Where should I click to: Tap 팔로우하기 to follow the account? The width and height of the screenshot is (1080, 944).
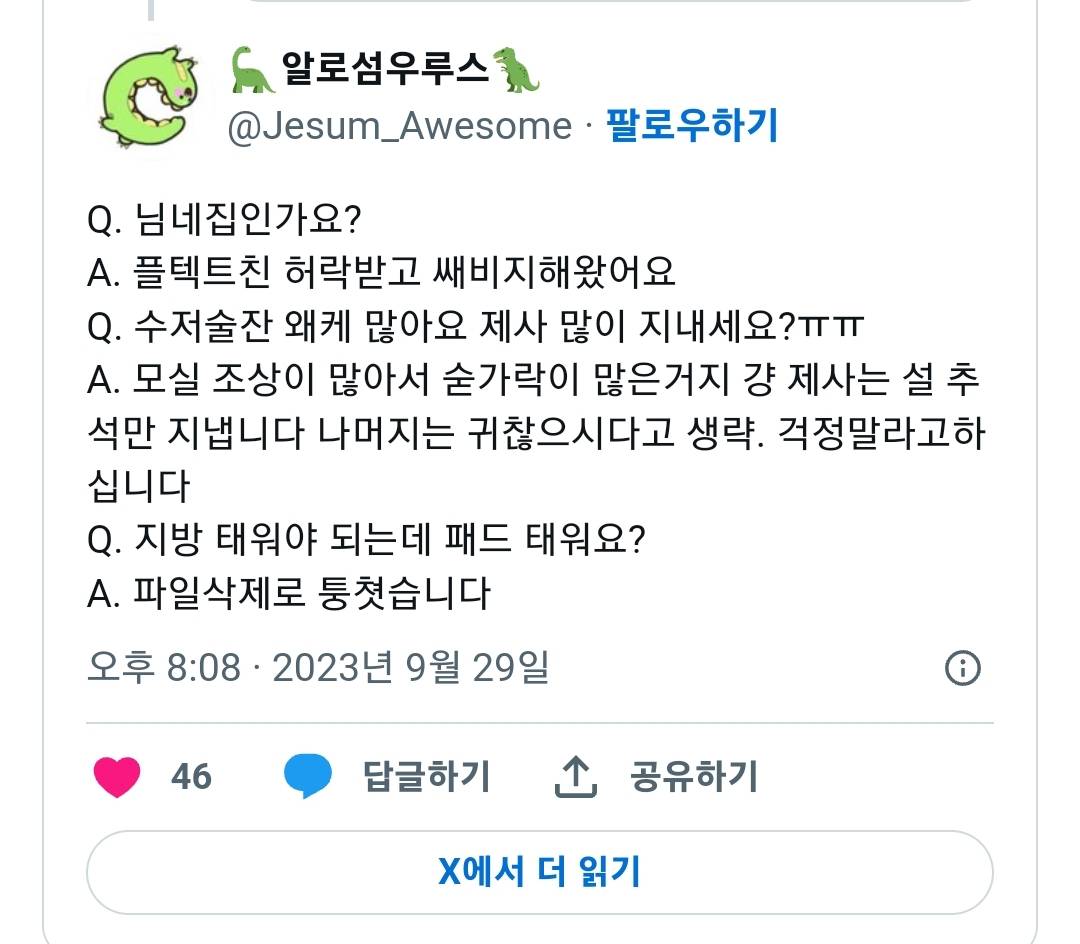point(691,127)
